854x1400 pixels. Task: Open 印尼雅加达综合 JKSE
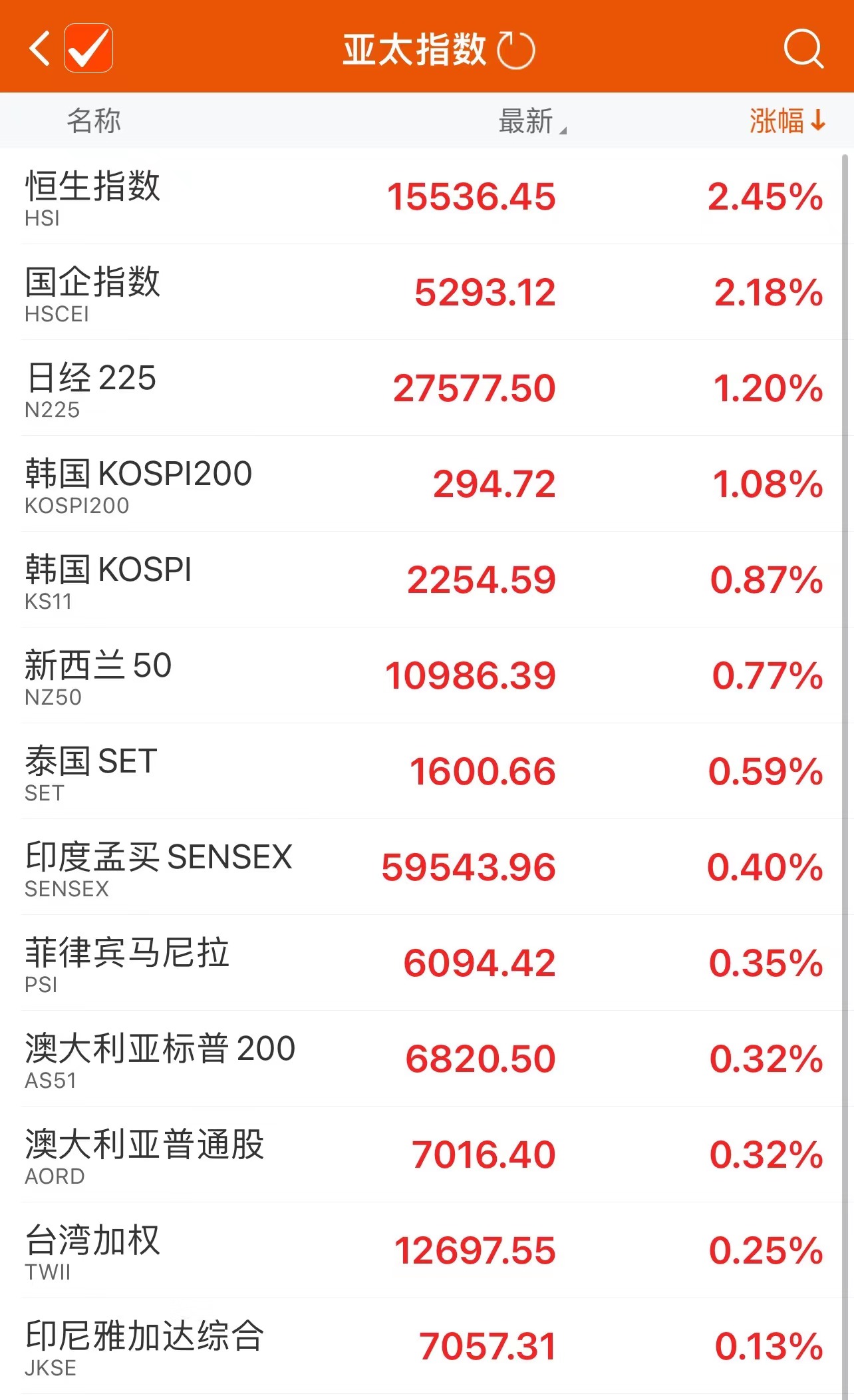tap(426, 1346)
